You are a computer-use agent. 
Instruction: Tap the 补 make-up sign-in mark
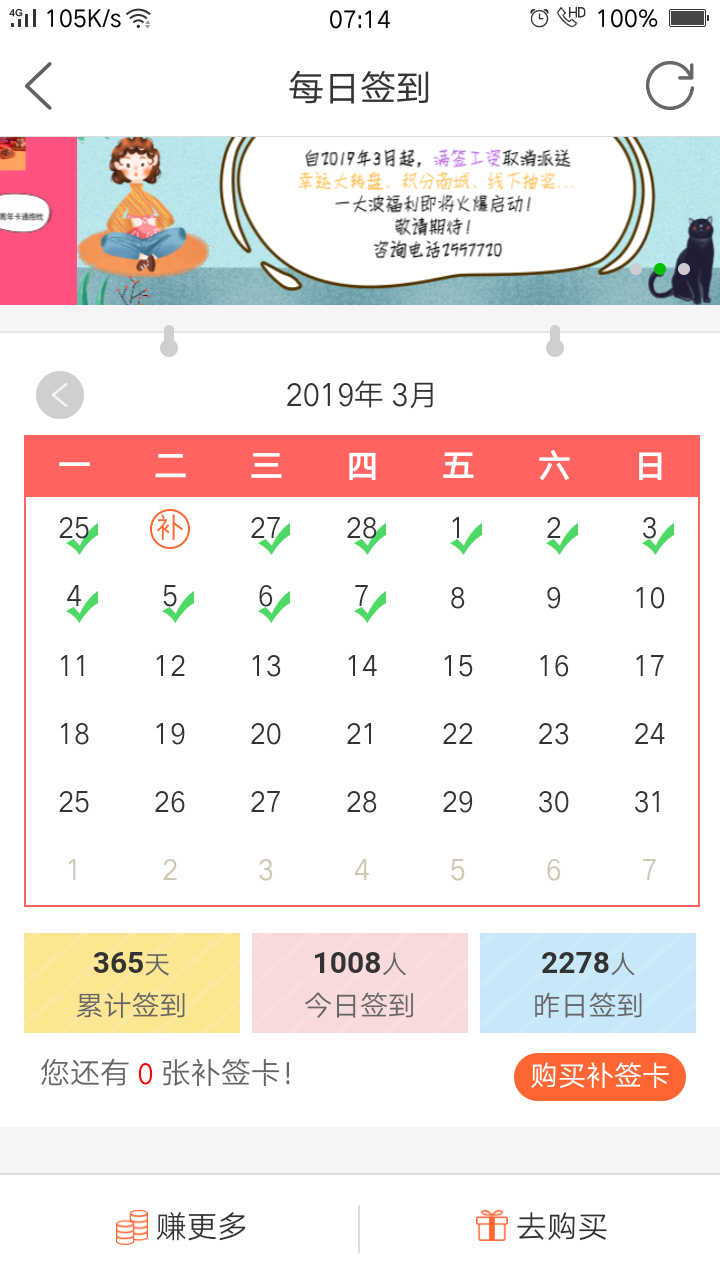170,529
